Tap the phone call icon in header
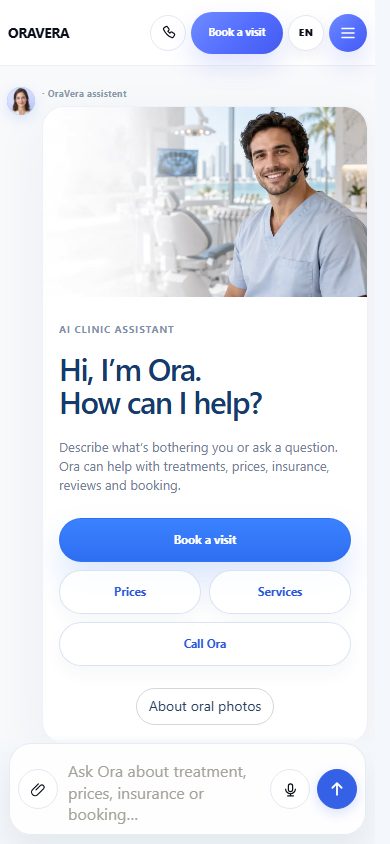The height and width of the screenshot is (844, 390). 168,33
